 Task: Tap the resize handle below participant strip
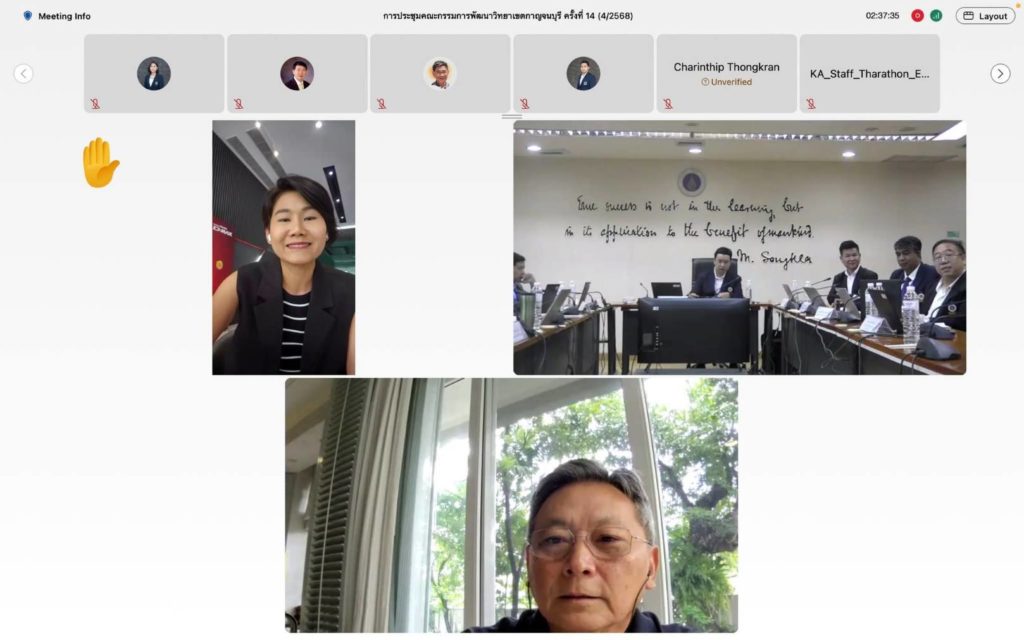(x=512, y=117)
